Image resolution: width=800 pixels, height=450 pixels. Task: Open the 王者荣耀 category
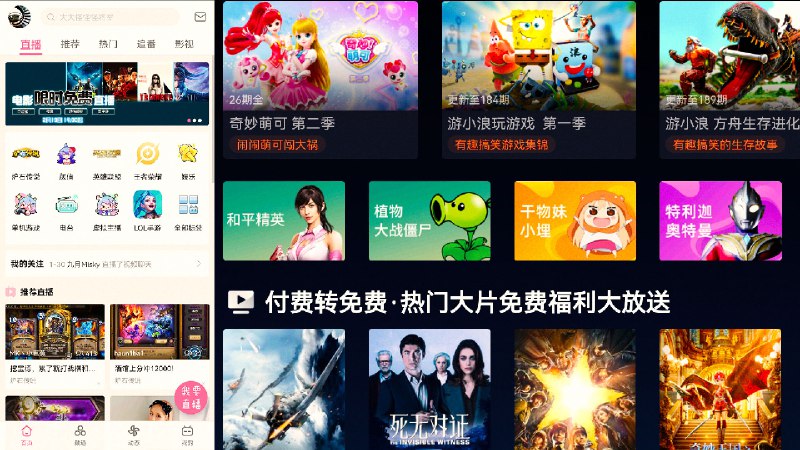pyautogui.click(x=147, y=160)
